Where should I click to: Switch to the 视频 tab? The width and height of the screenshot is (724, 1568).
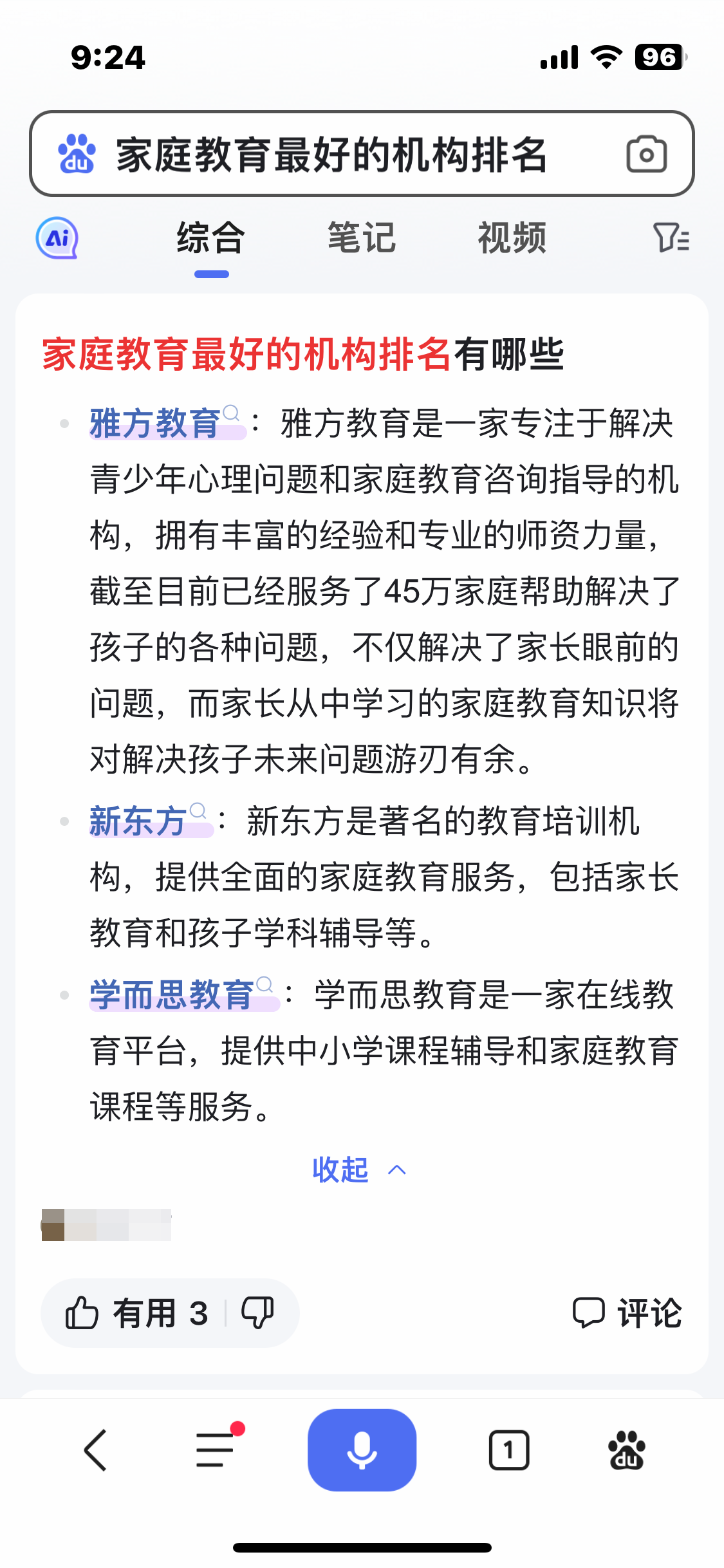(512, 238)
